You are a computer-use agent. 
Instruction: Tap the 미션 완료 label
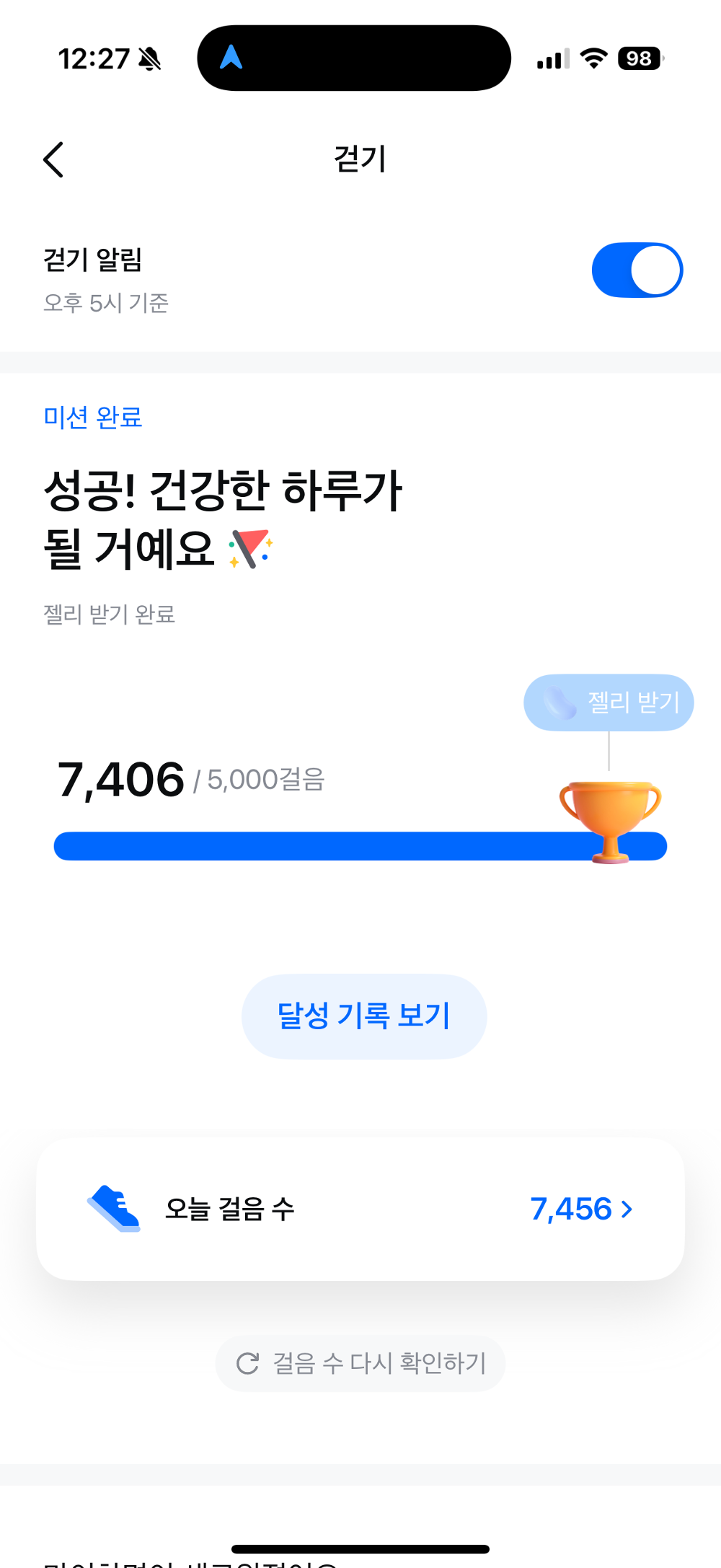(x=92, y=417)
